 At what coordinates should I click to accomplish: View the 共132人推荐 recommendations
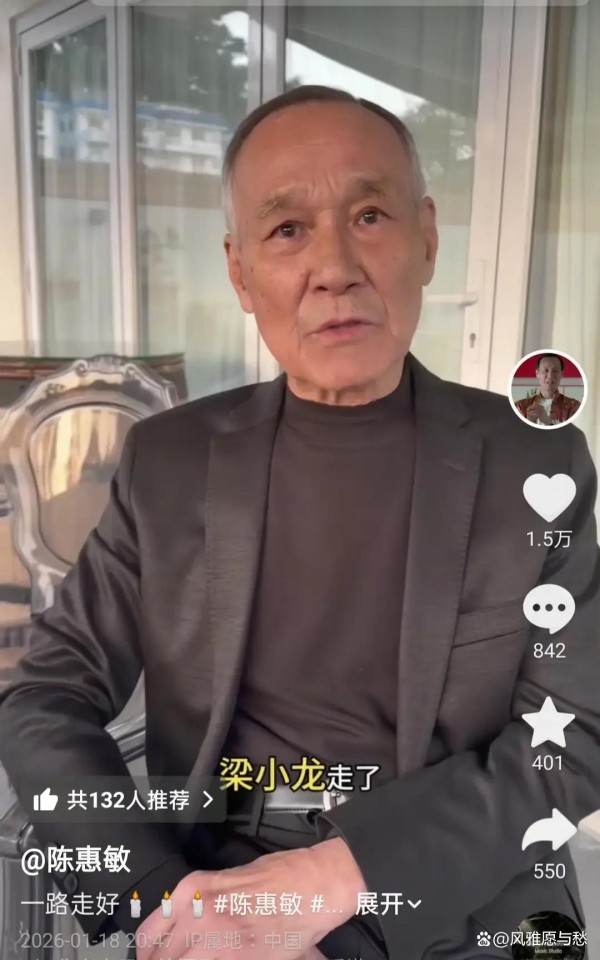pos(125,799)
